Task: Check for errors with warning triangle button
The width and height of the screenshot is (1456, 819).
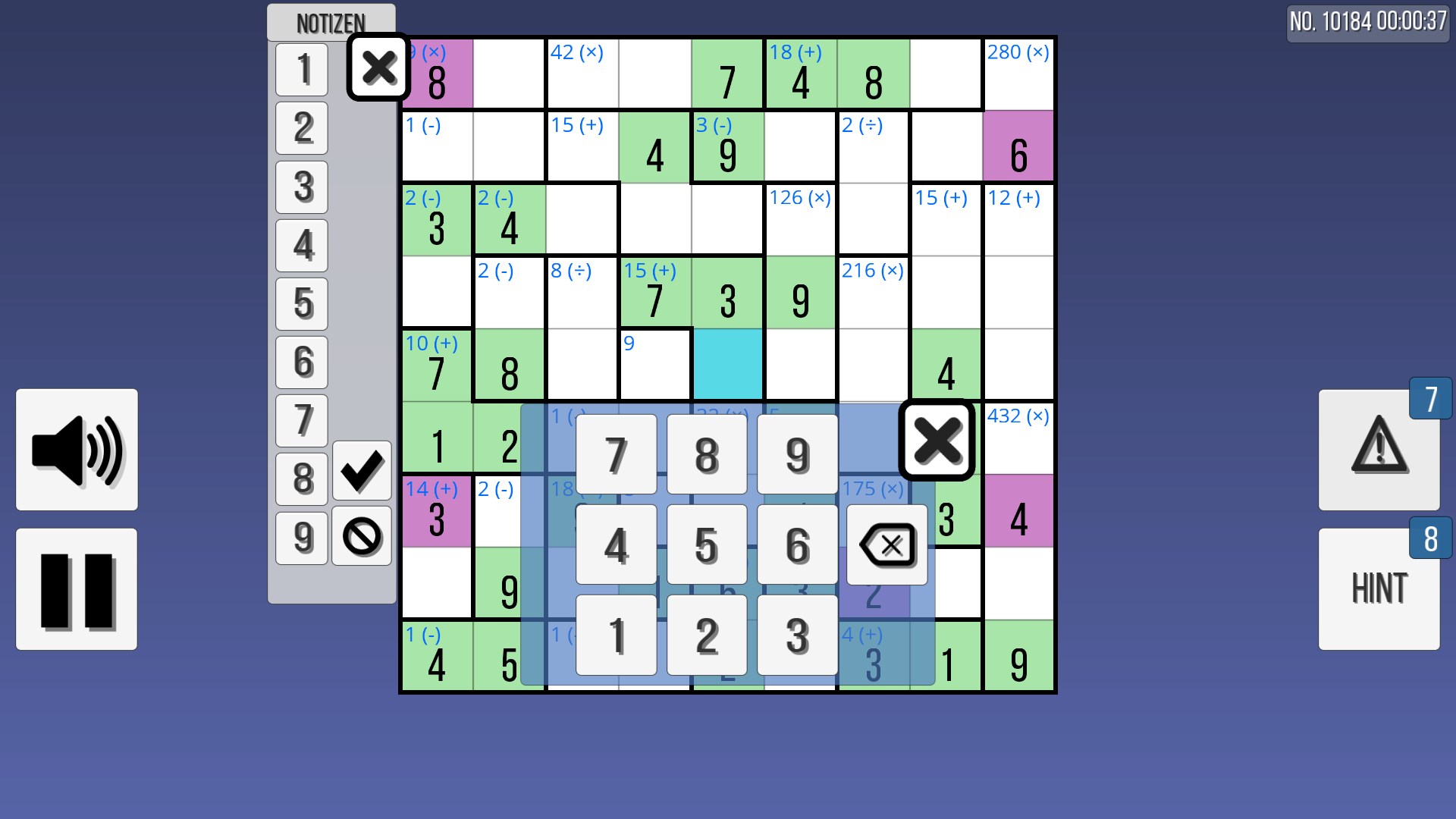Action: (x=1379, y=450)
